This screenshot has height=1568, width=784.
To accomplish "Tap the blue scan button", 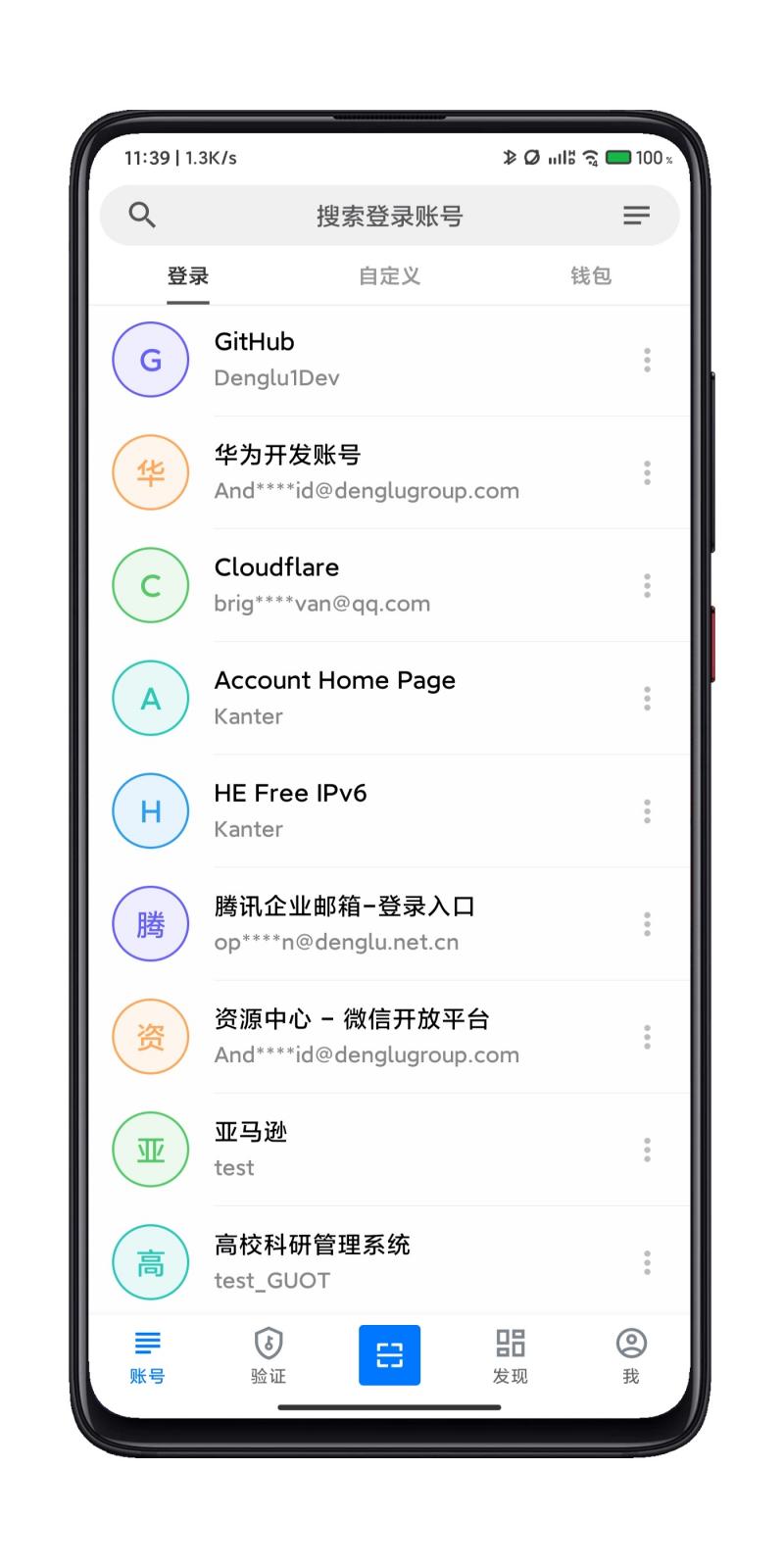I will coord(389,1355).
